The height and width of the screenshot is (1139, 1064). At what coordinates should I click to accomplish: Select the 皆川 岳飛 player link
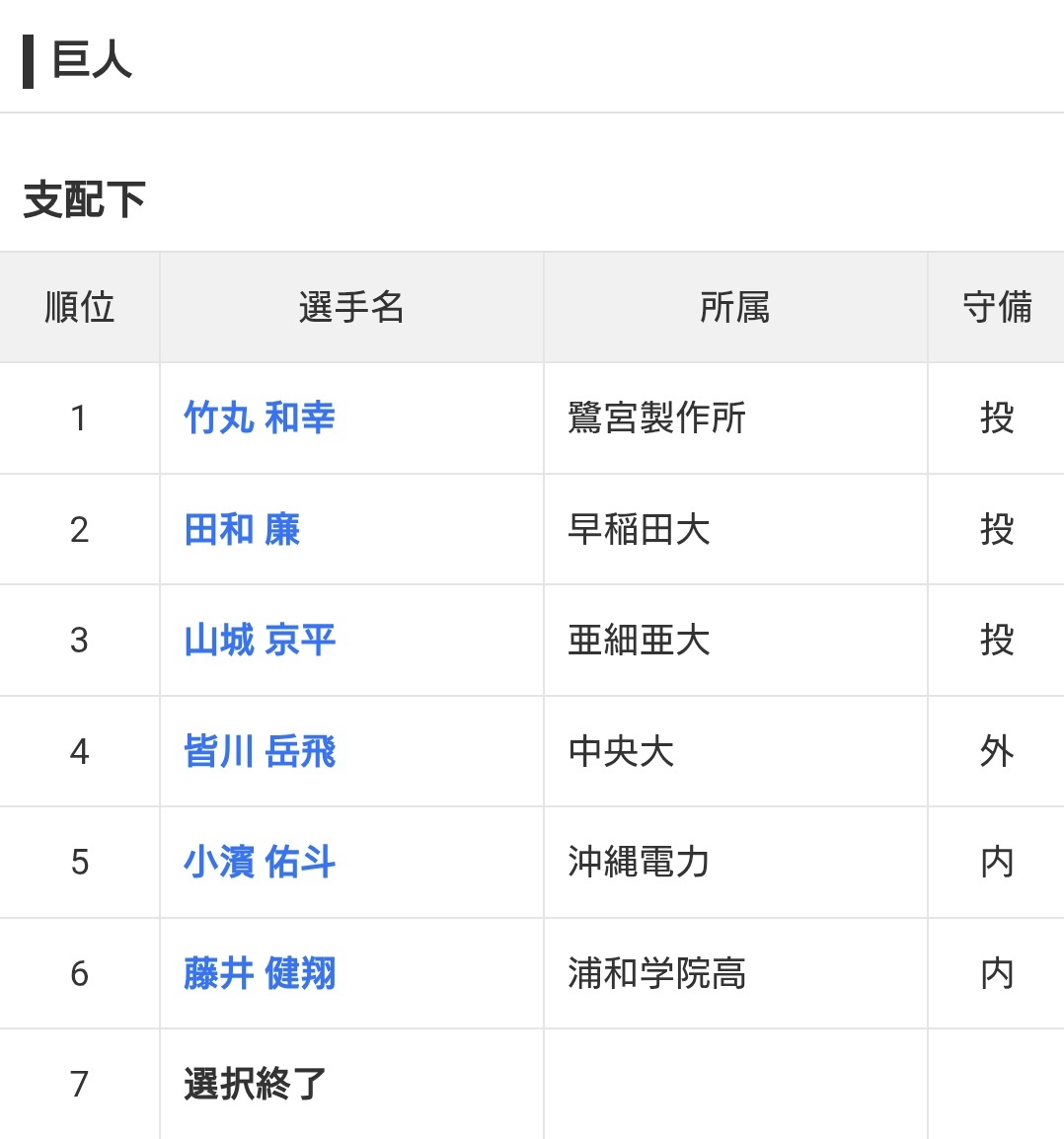pyautogui.click(x=260, y=752)
